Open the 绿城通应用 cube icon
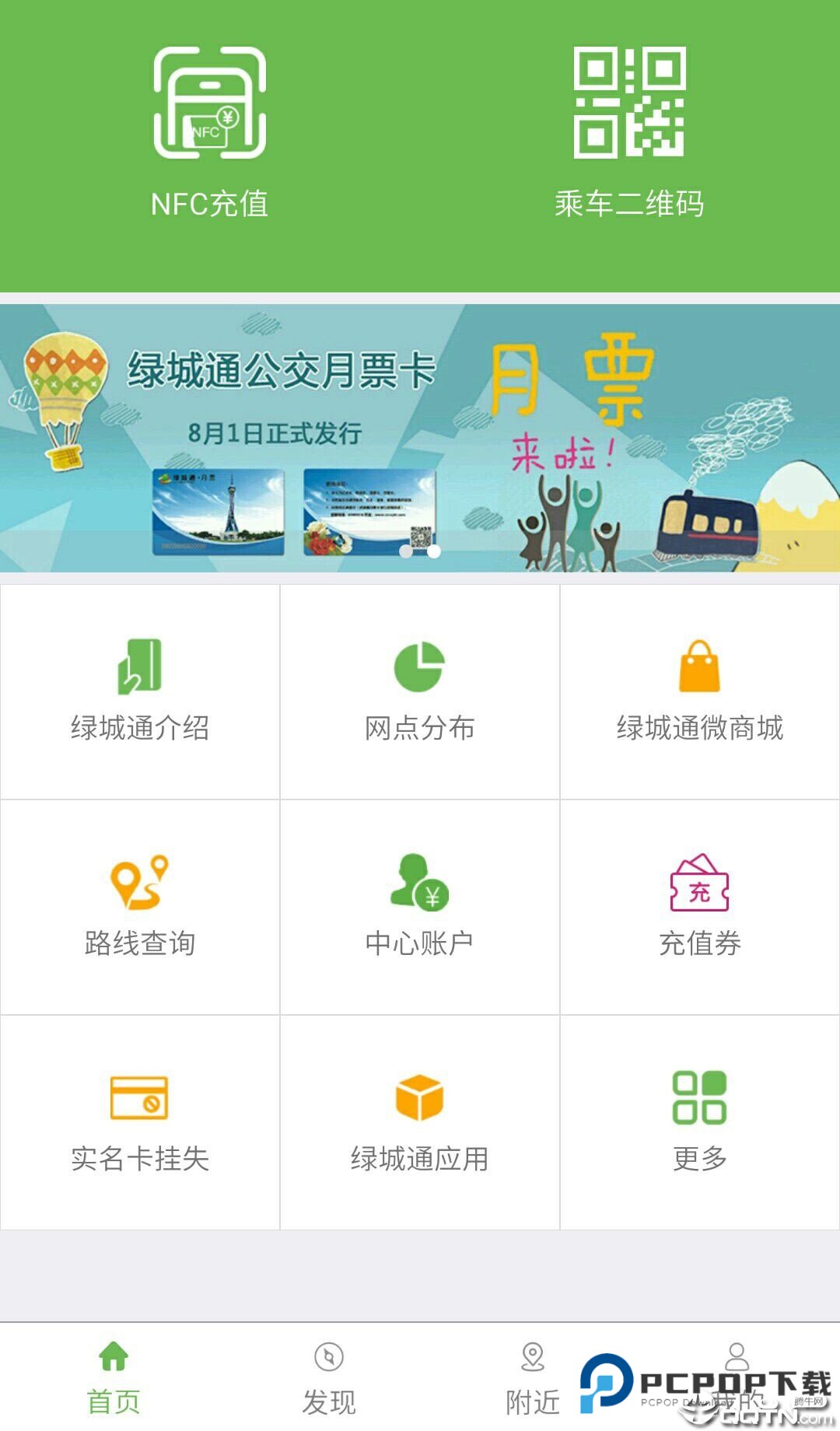Image resolution: width=840 pixels, height=1431 pixels. coord(418,1097)
